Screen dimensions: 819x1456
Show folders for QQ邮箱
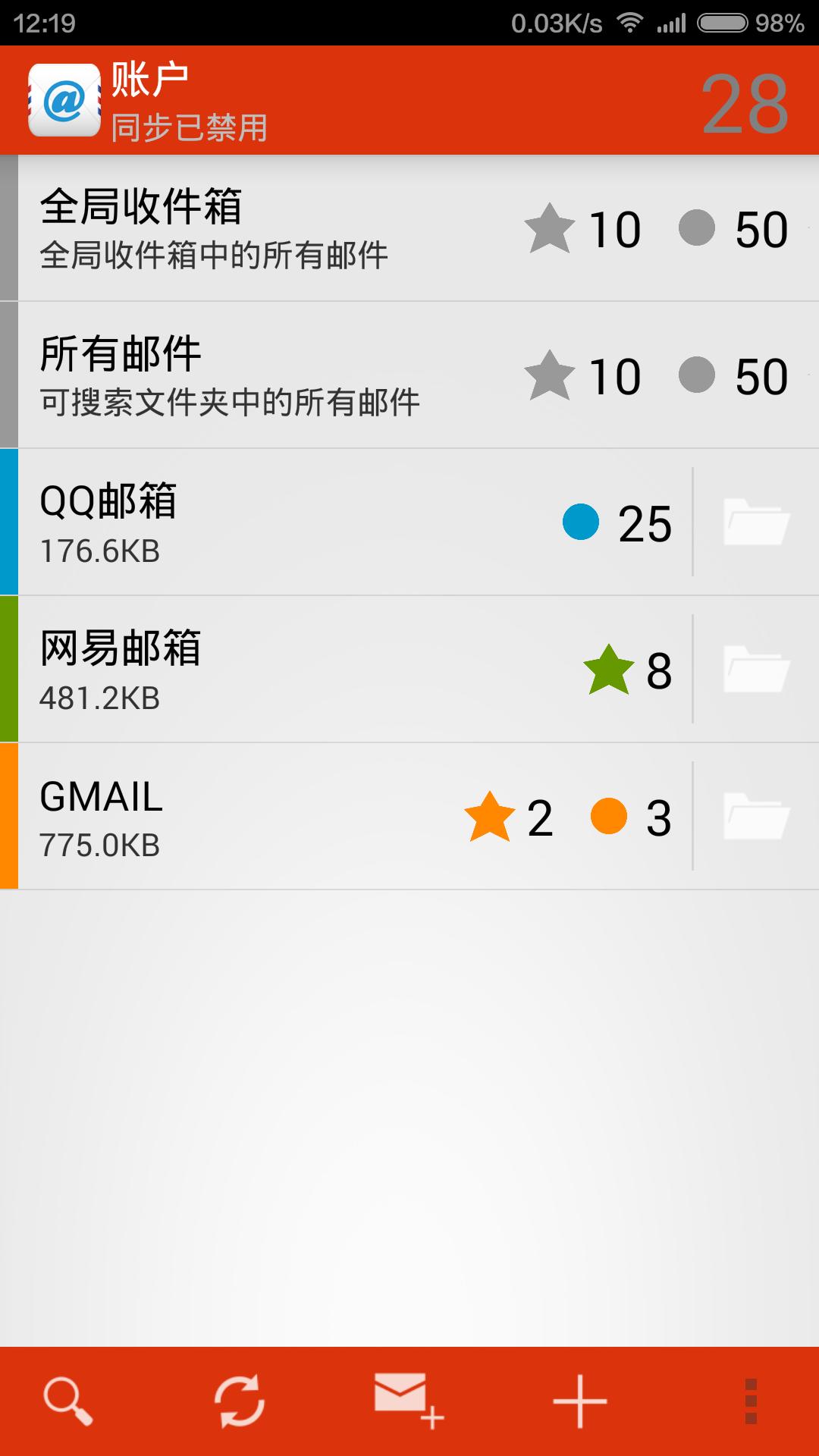coord(757,522)
